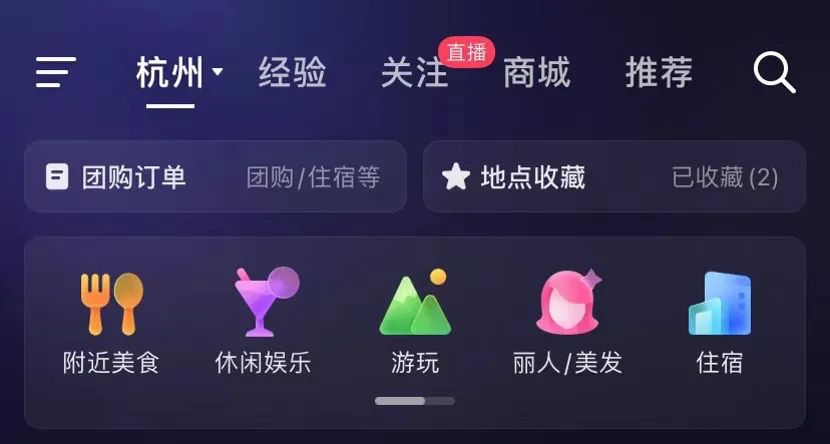830x444 pixels.
Task: Open the 休闲娱乐 category
Action: pyautogui.click(x=263, y=322)
